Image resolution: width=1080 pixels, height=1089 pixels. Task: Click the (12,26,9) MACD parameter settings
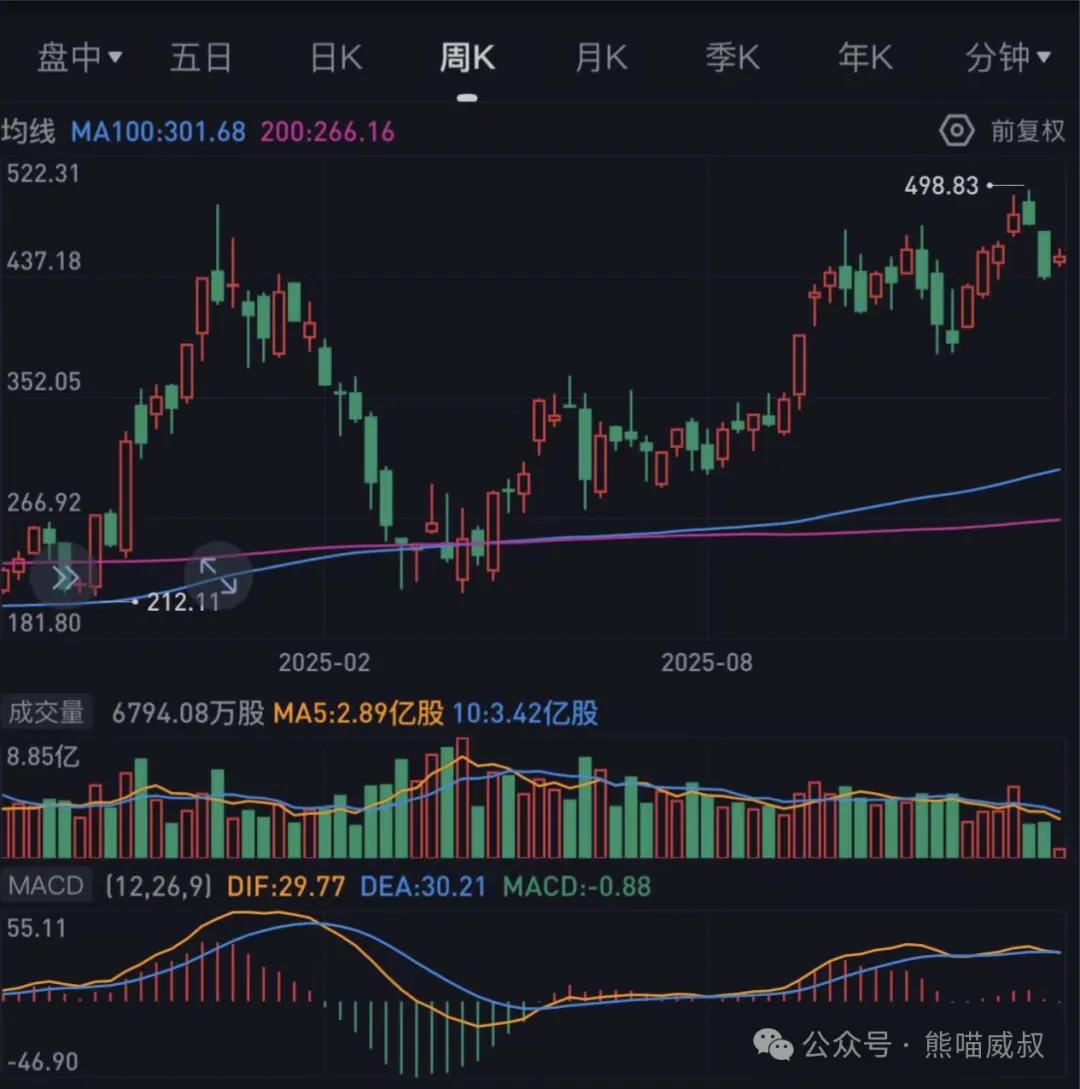(155, 886)
